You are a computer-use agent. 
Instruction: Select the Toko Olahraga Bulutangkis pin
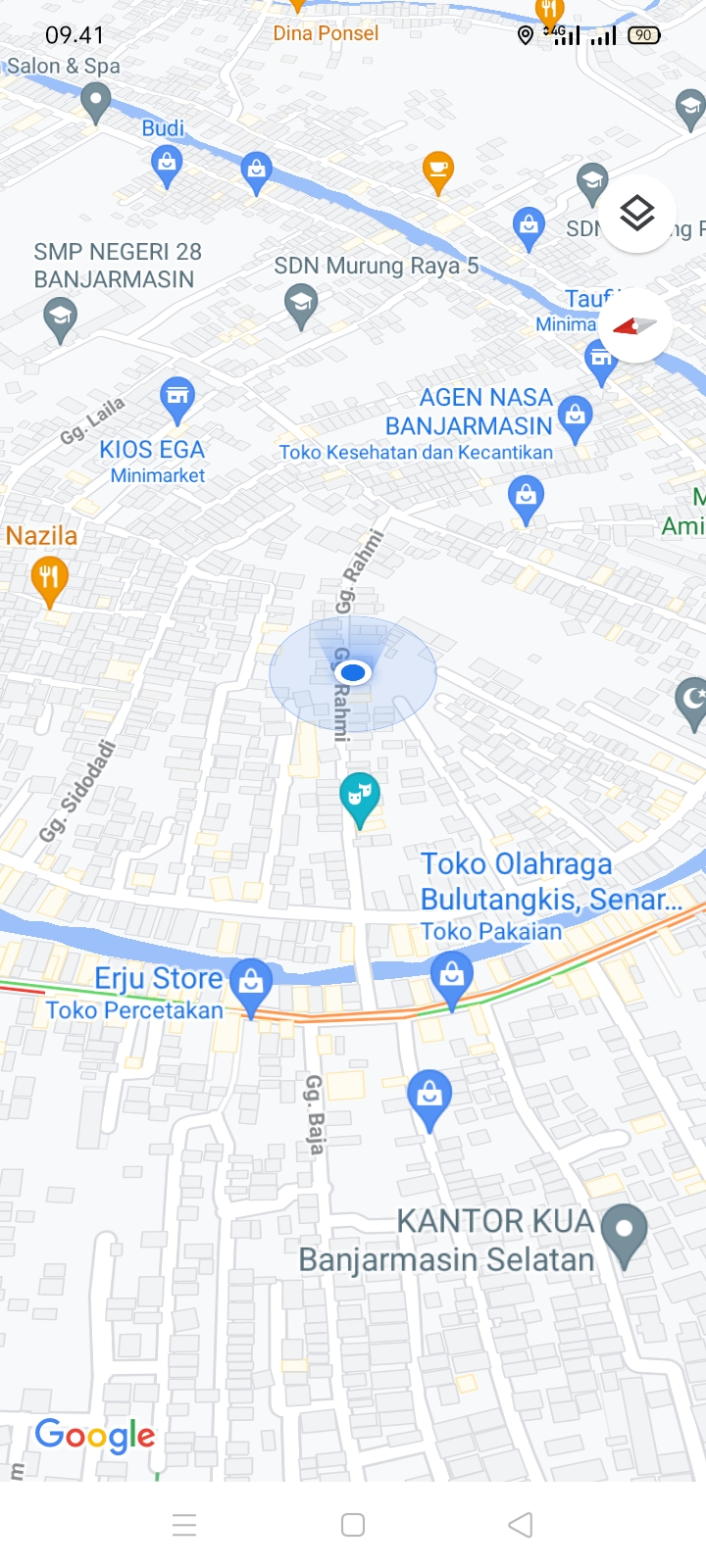pos(452,978)
